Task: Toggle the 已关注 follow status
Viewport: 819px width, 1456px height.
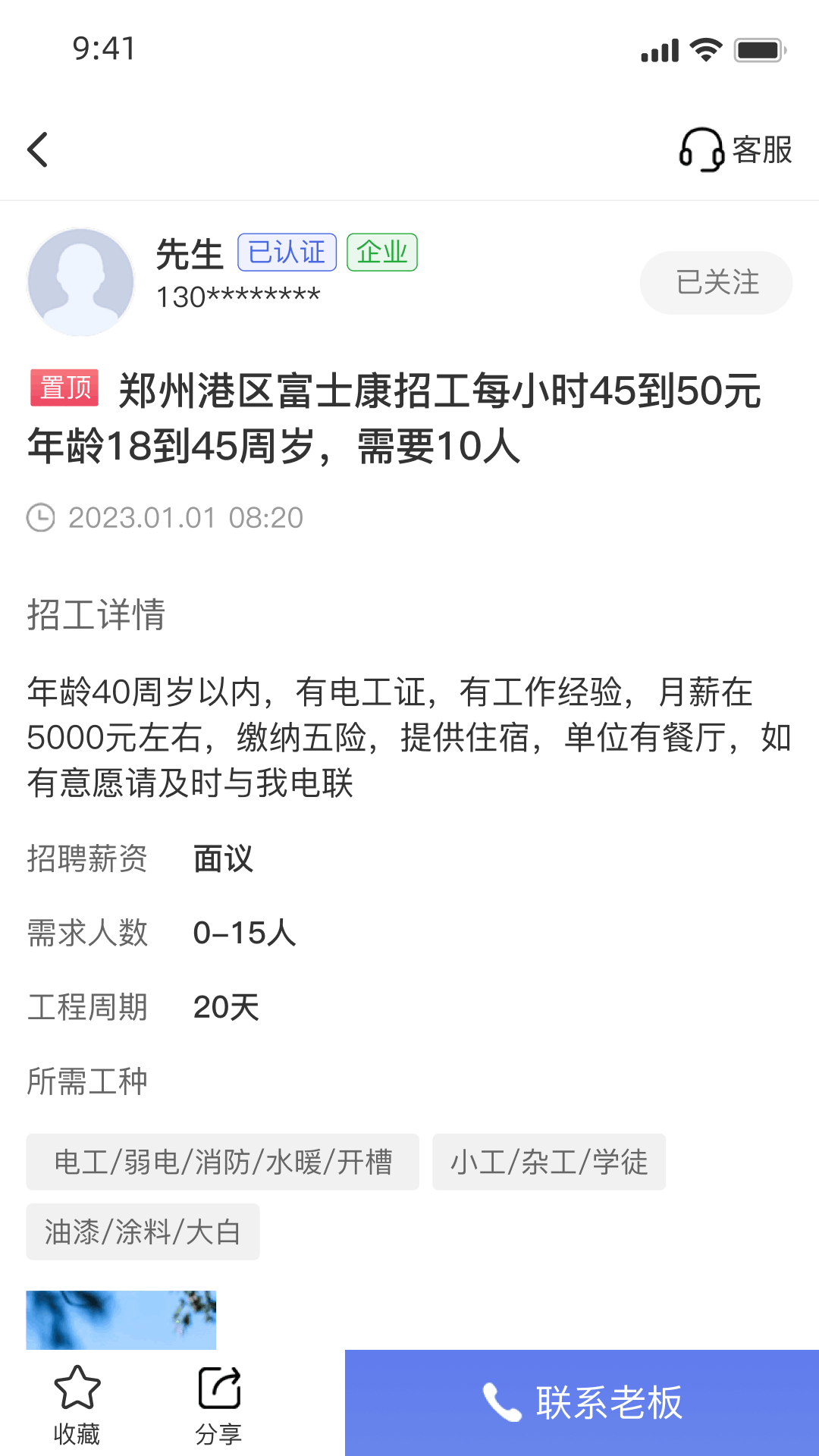Action: click(715, 281)
